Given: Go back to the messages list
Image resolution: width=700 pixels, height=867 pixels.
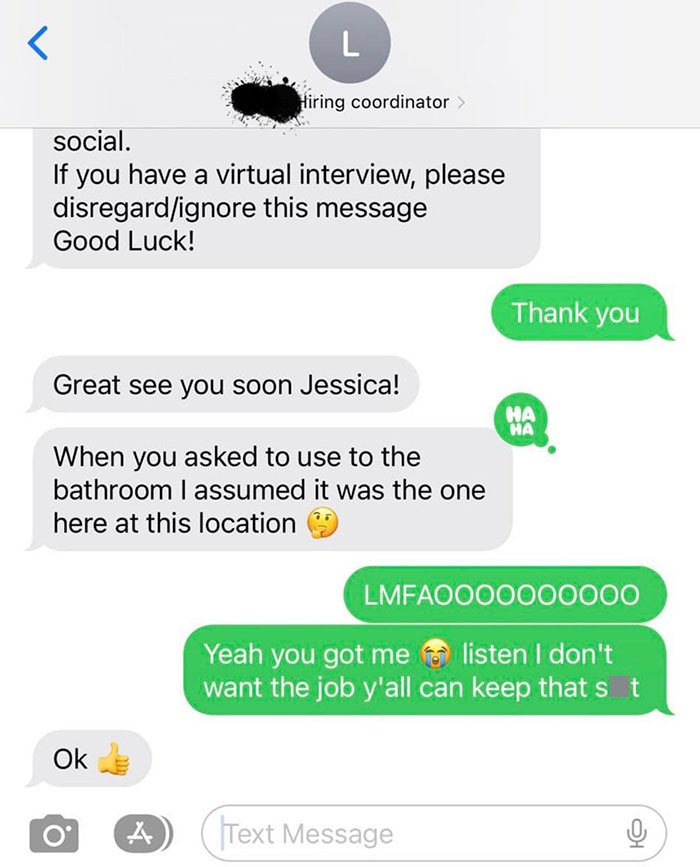Looking at the screenshot, I should (x=38, y=43).
